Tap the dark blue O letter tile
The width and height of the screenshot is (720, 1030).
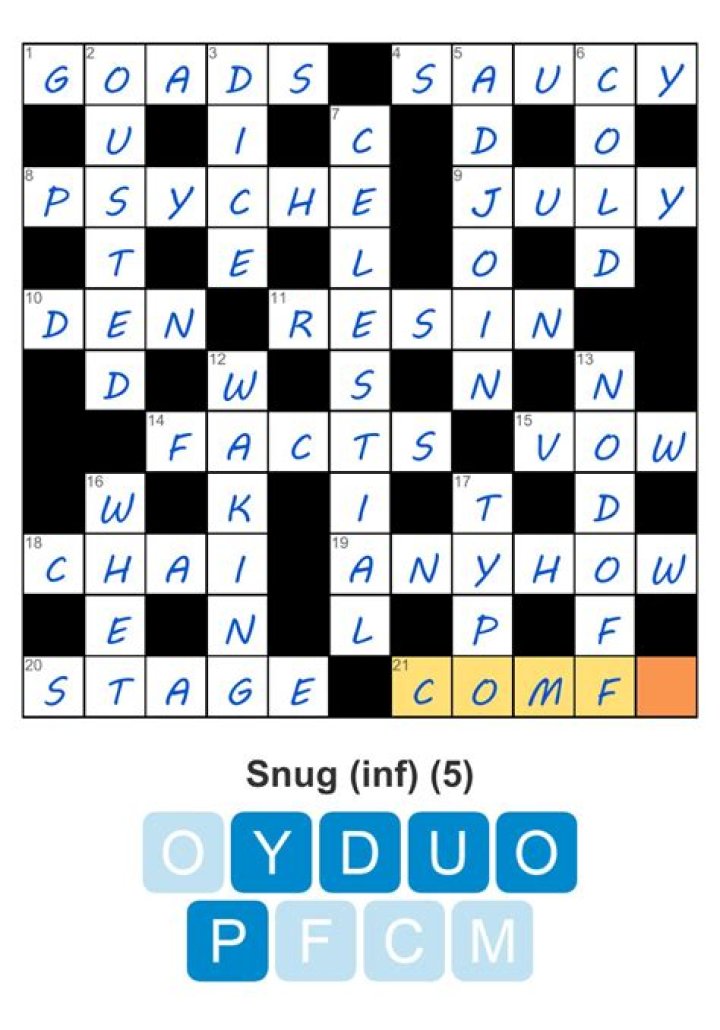[538, 852]
